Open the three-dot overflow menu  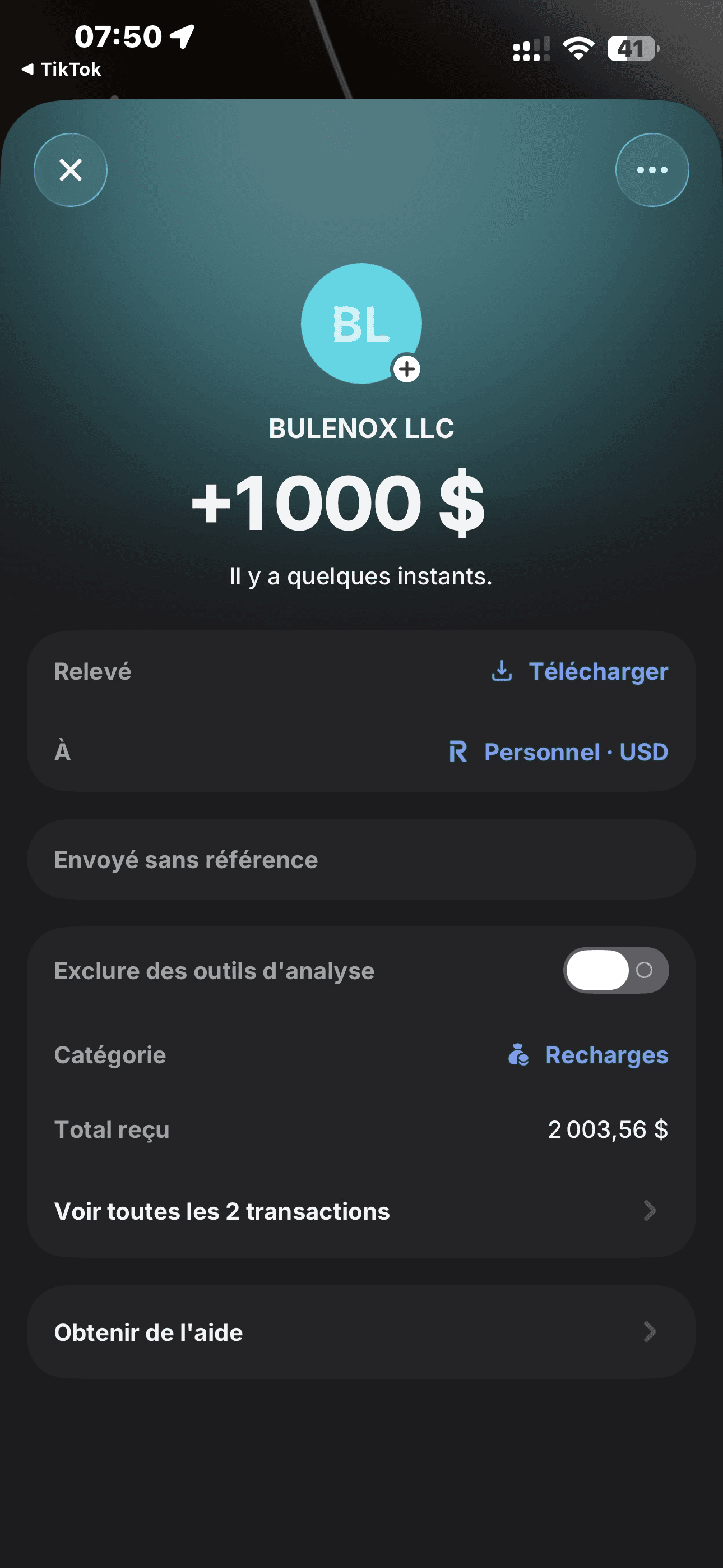coord(652,170)
